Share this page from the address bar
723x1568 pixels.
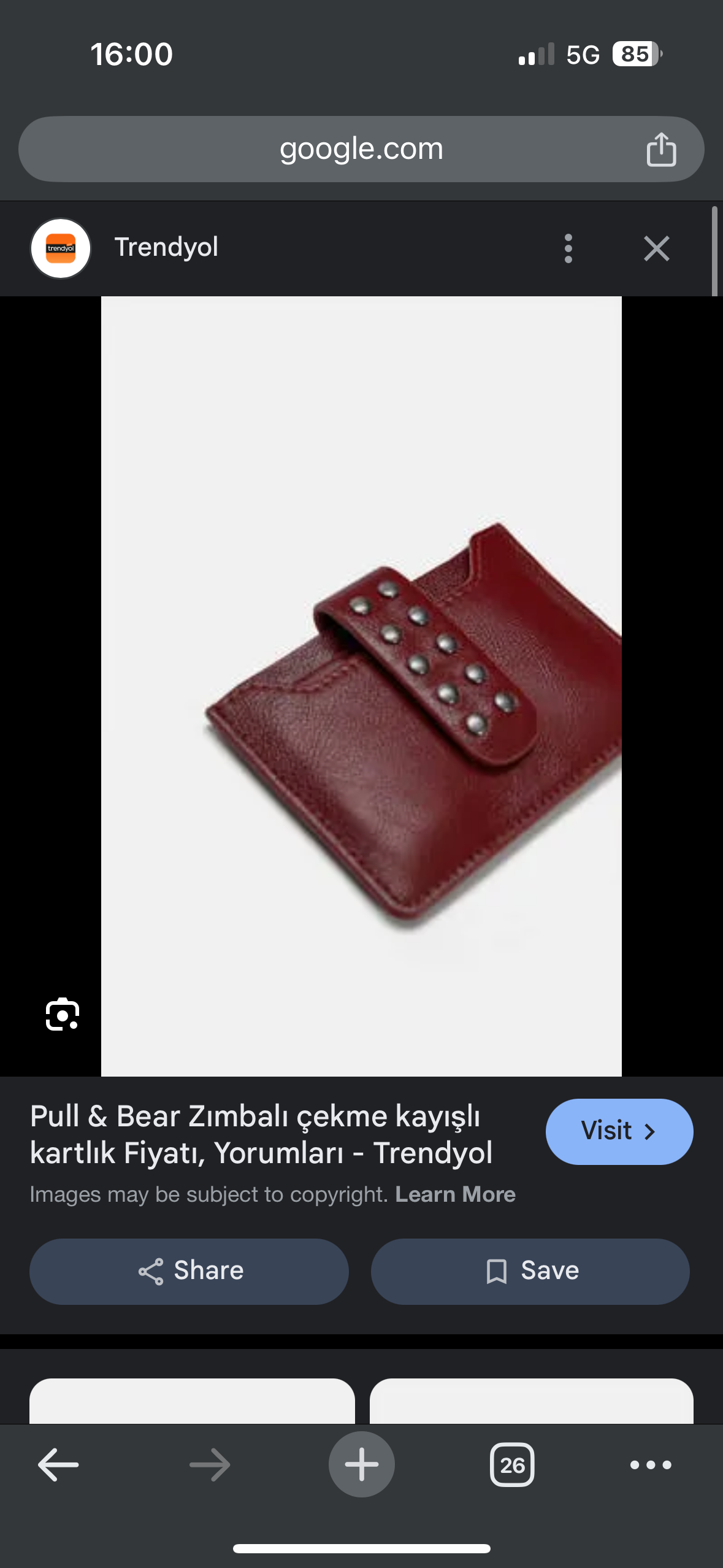(x=661, y=149)
